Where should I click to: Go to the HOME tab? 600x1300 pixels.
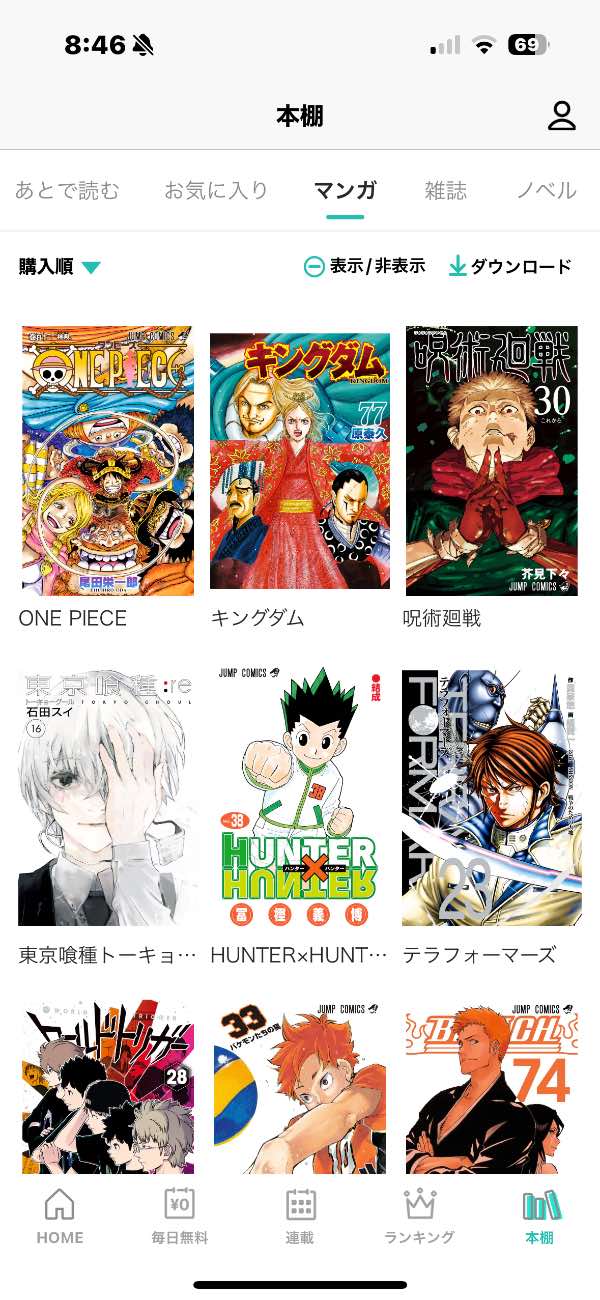pos(60,1216)
